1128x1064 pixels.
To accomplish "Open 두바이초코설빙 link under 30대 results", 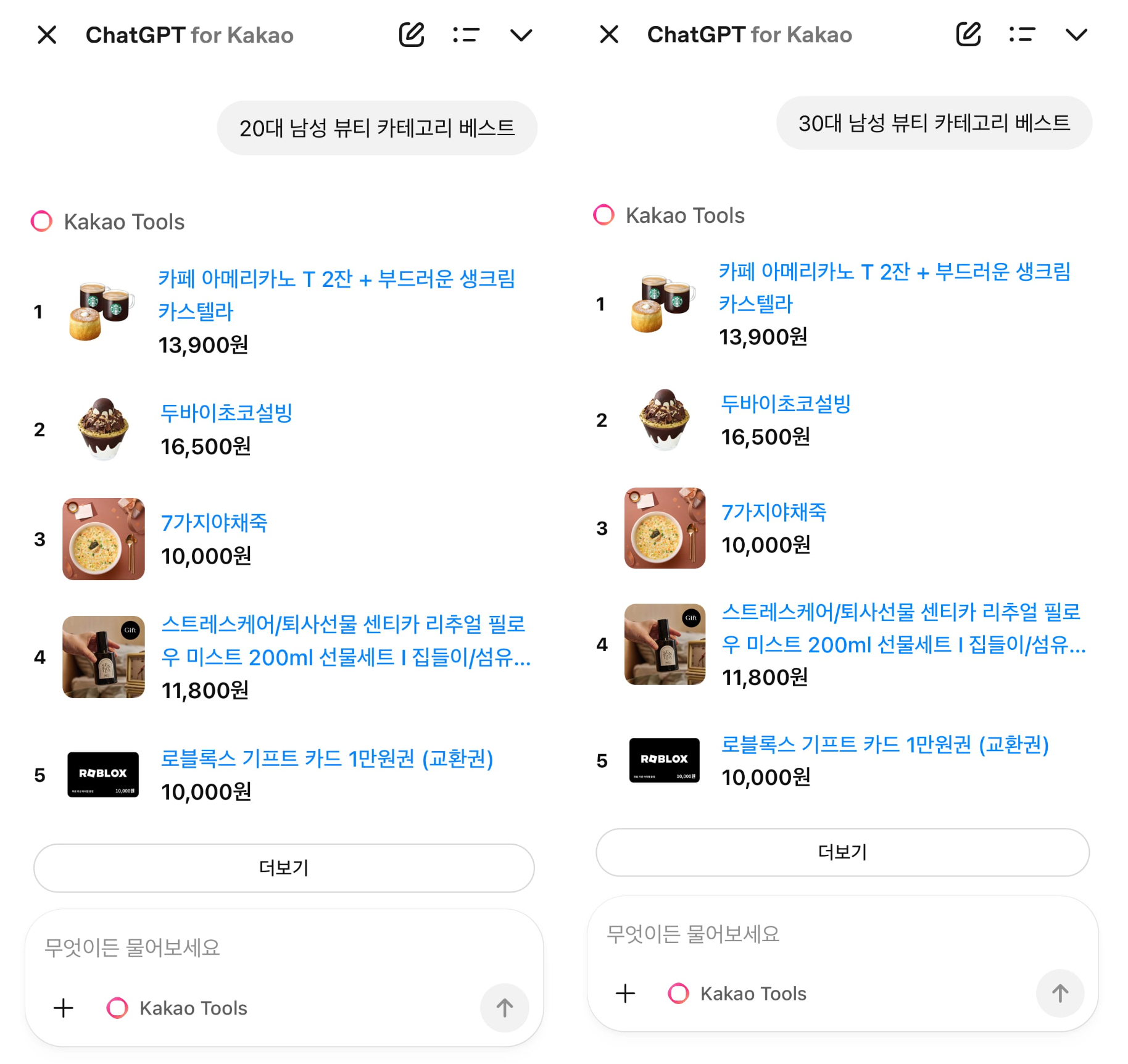I will coord(786,404).
